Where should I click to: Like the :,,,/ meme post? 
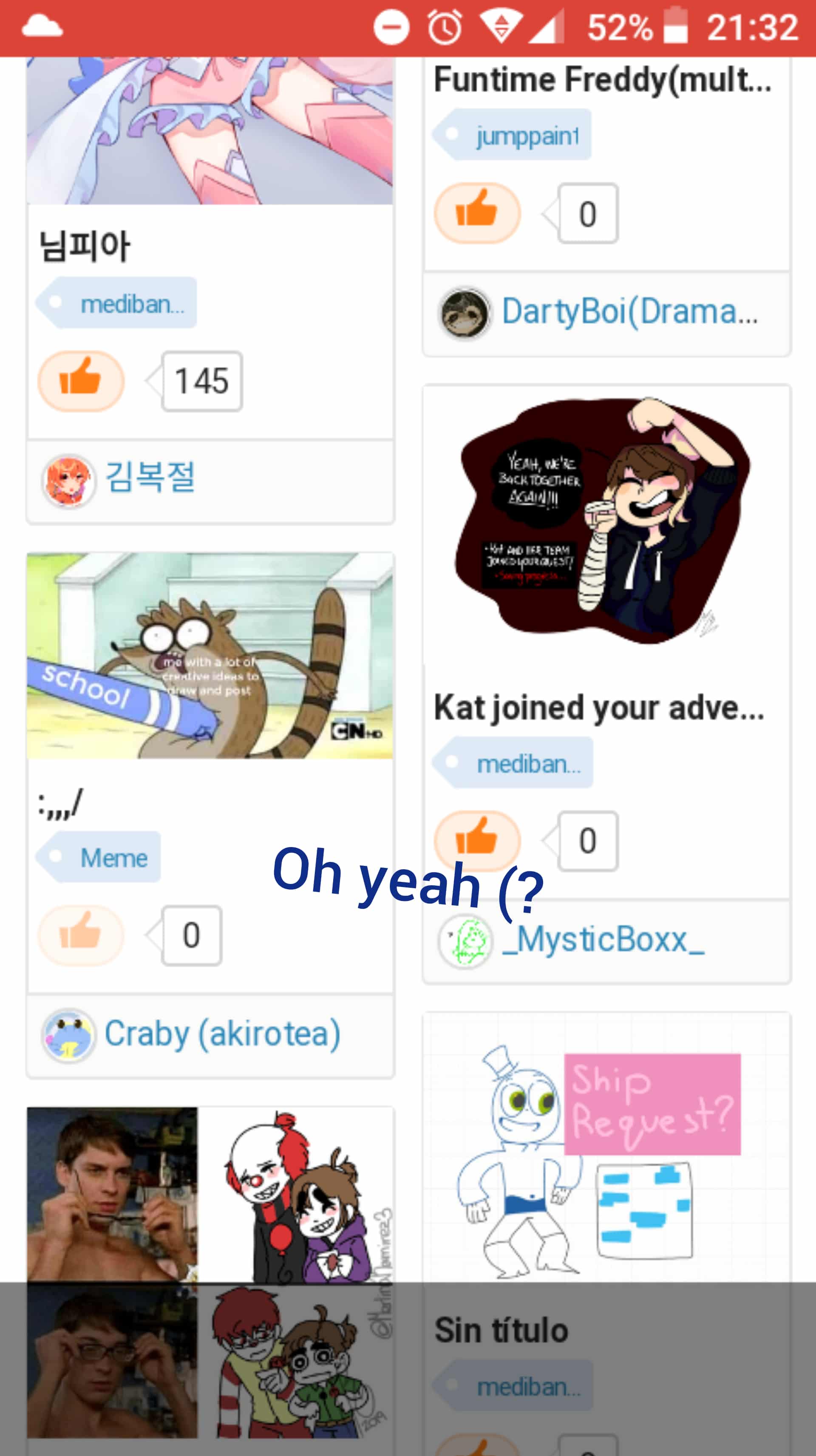(x=81, y=935)
